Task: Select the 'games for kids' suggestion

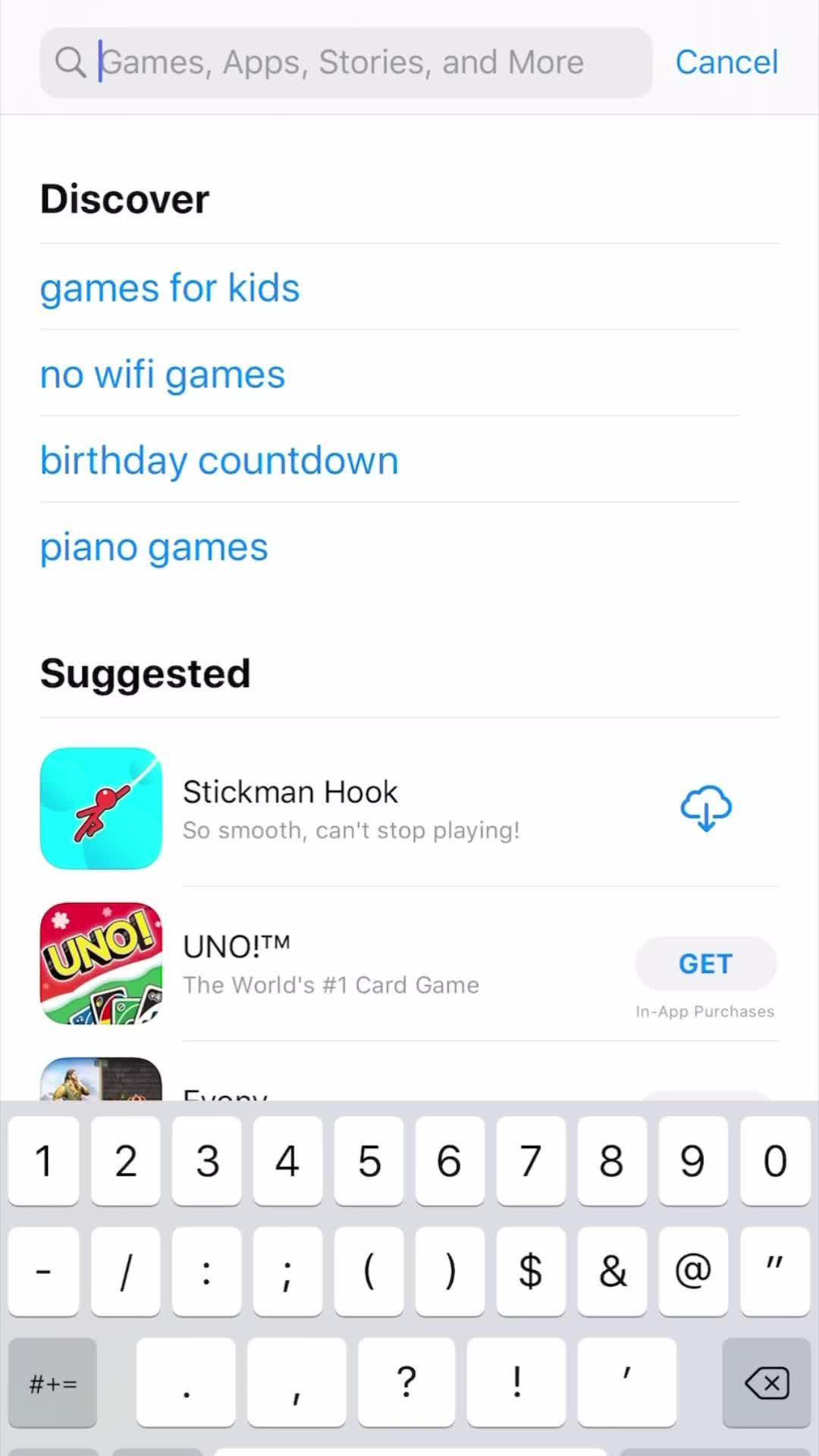Action: coord(170,288)
